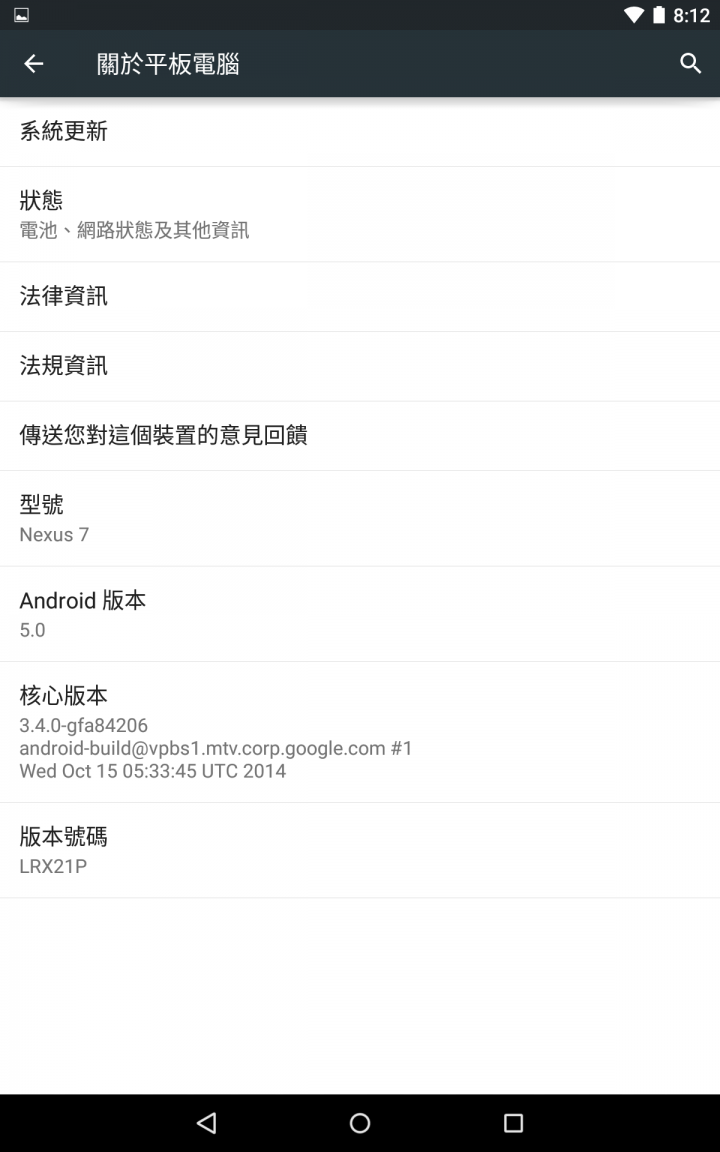The image size is (720, 1152).
Task: Open recent apps from the navigation bar
Action: (513, 1123)
